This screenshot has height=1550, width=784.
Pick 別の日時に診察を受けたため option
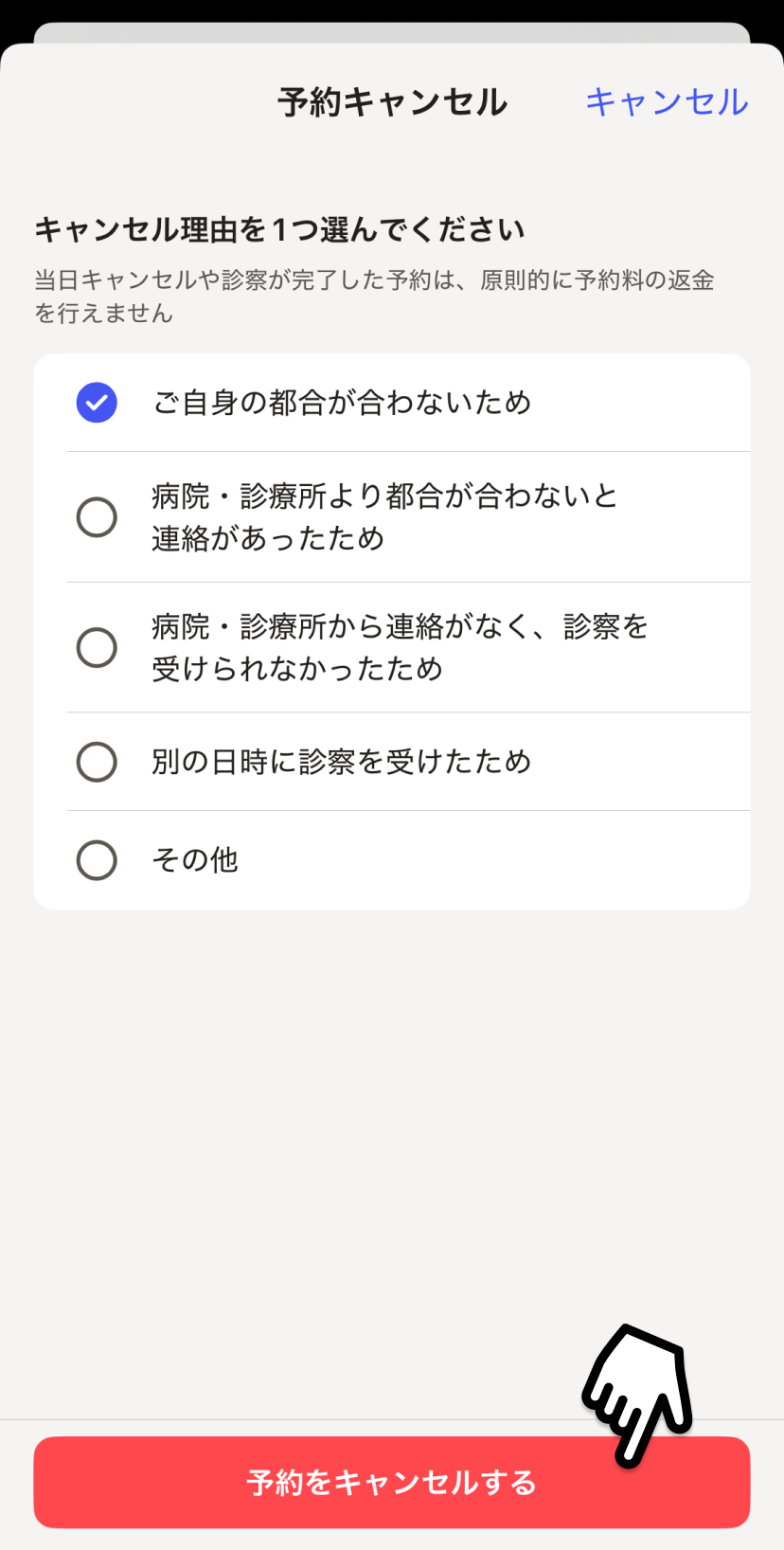[97, 762]
